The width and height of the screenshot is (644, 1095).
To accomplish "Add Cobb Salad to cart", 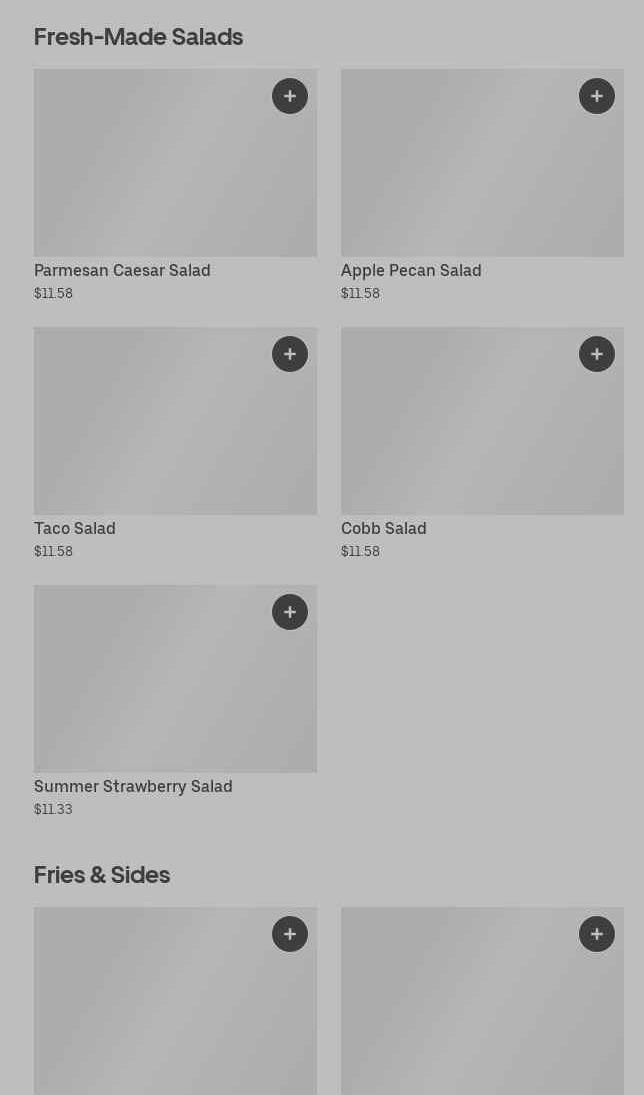I will pyautogui.click(x=597, y=354).
